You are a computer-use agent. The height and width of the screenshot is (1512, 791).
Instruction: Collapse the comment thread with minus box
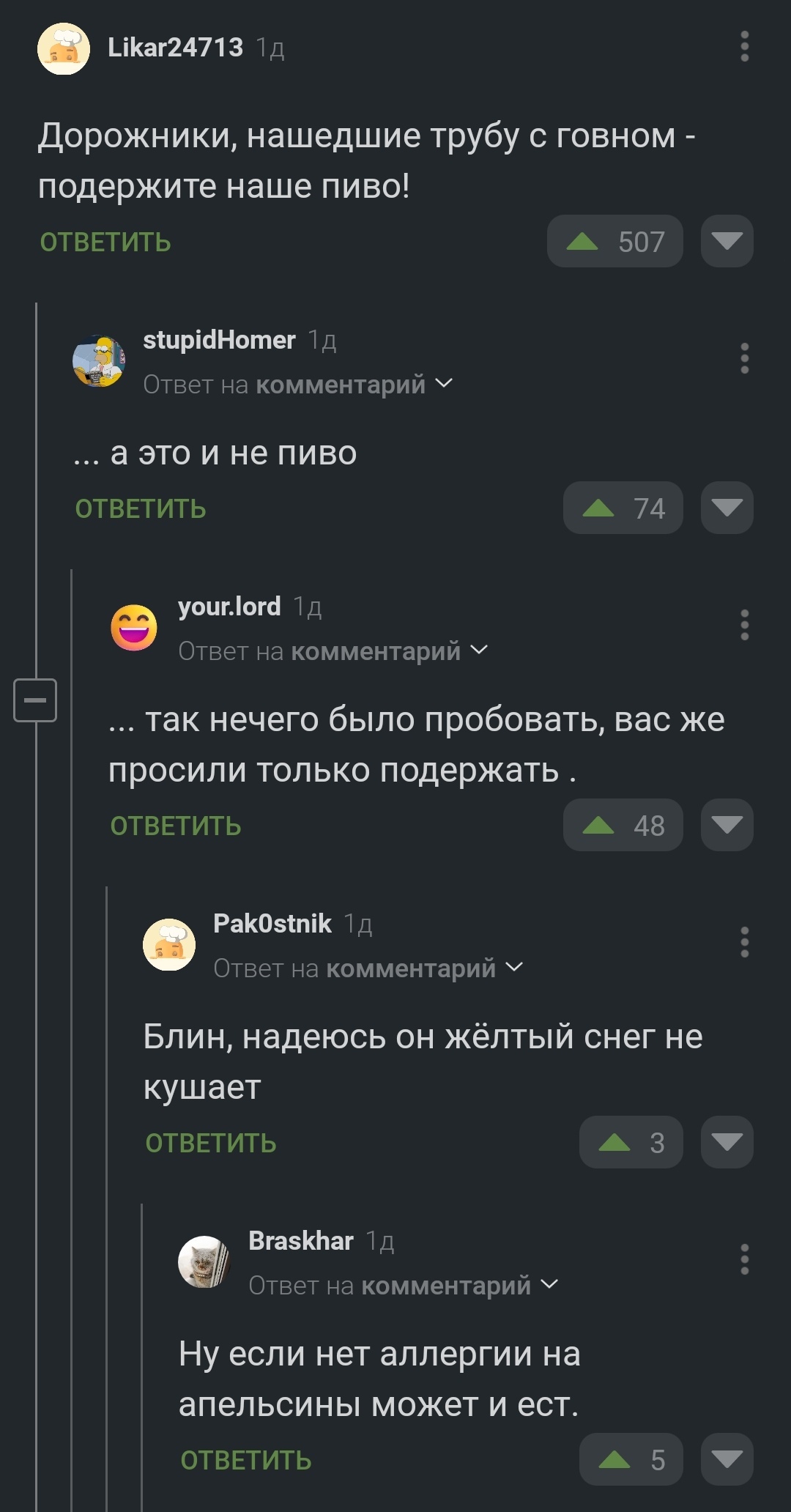point(35,700)
